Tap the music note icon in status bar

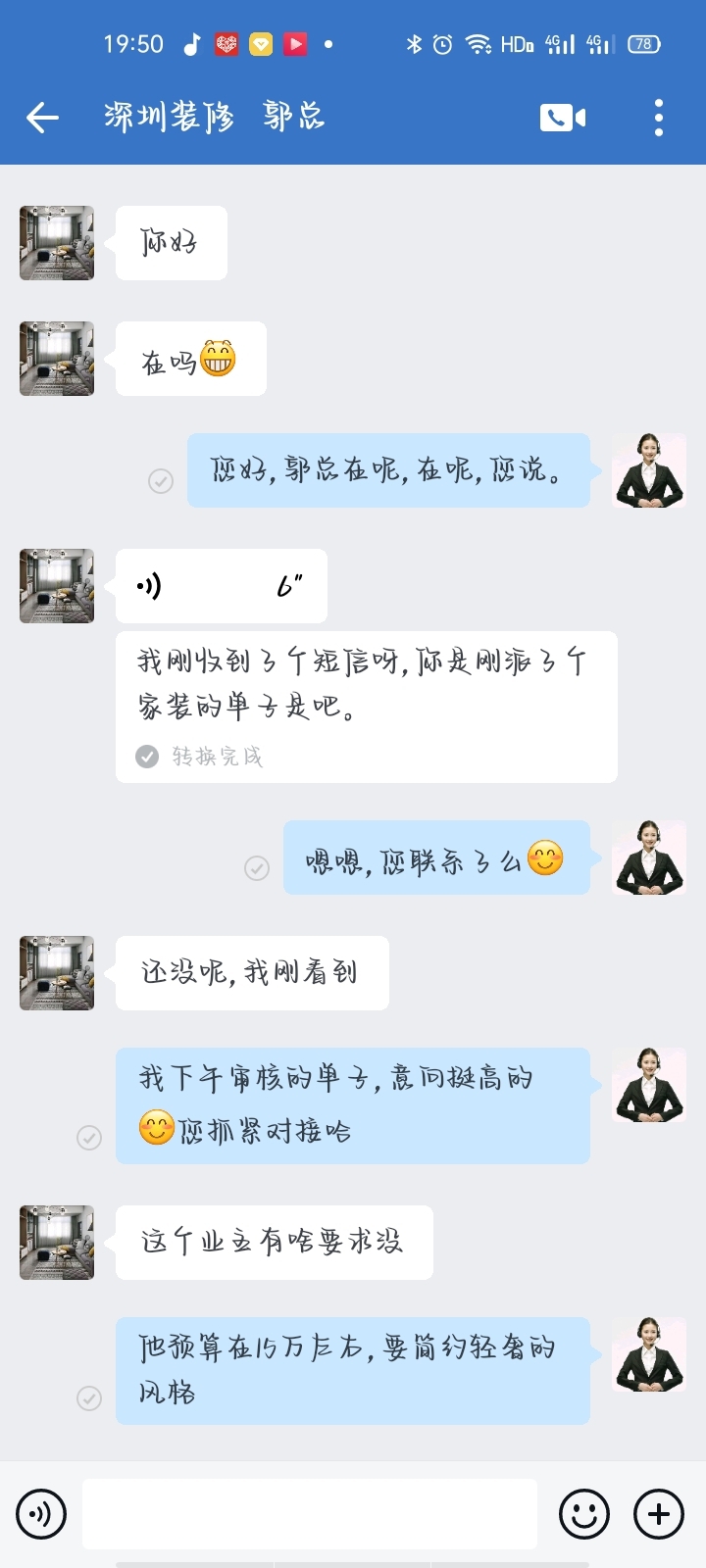(192, 43)
